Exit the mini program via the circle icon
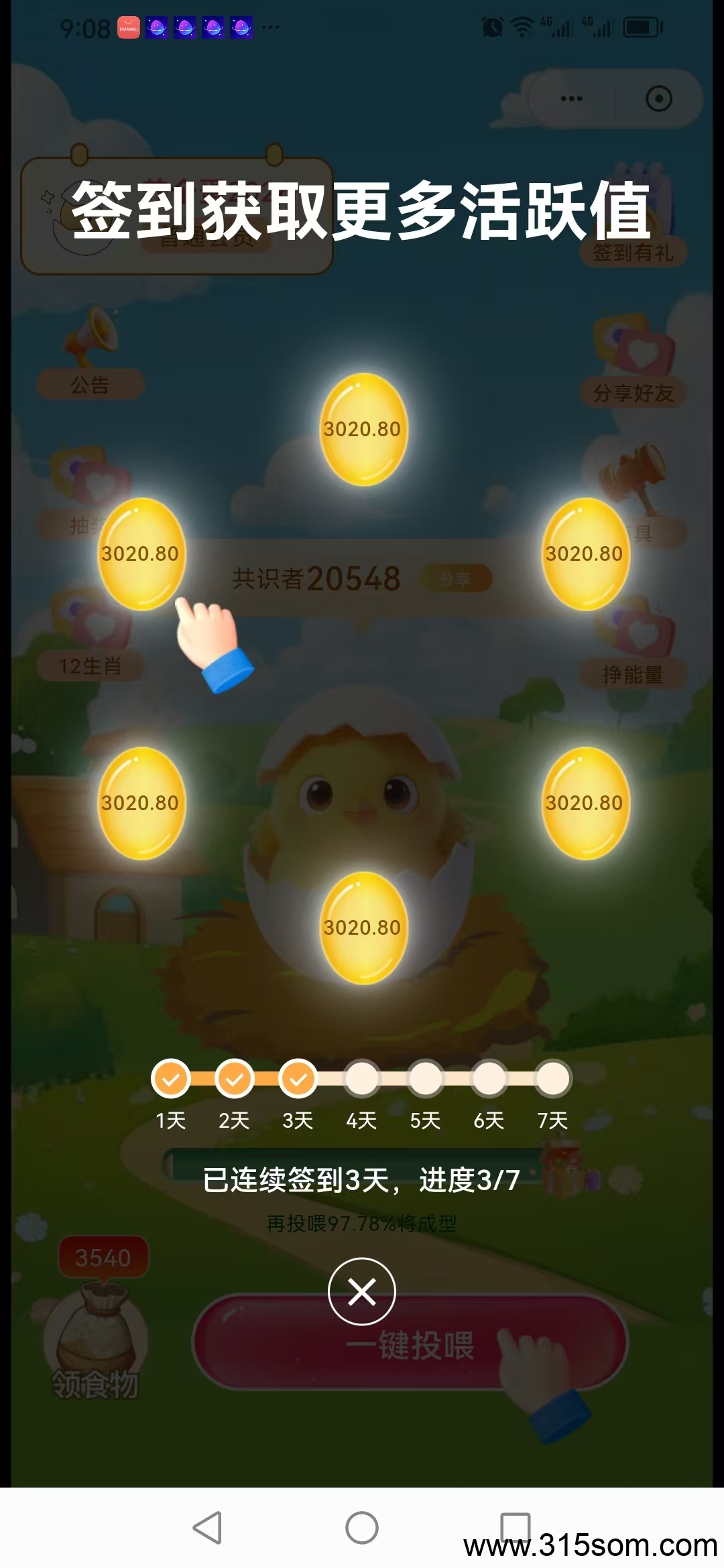 (x=658, y=99)
